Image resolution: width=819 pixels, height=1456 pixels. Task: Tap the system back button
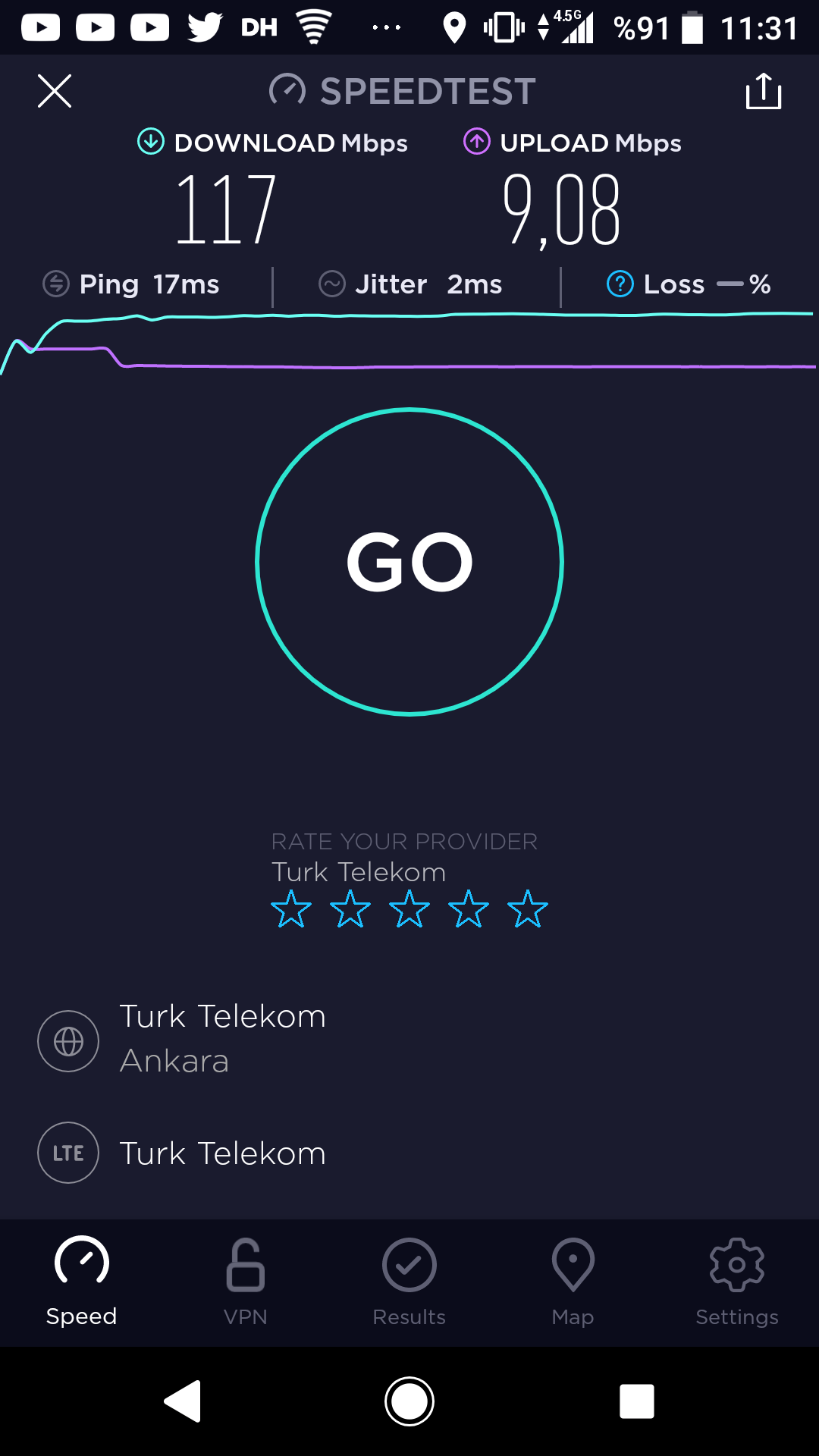(183, 1401)
